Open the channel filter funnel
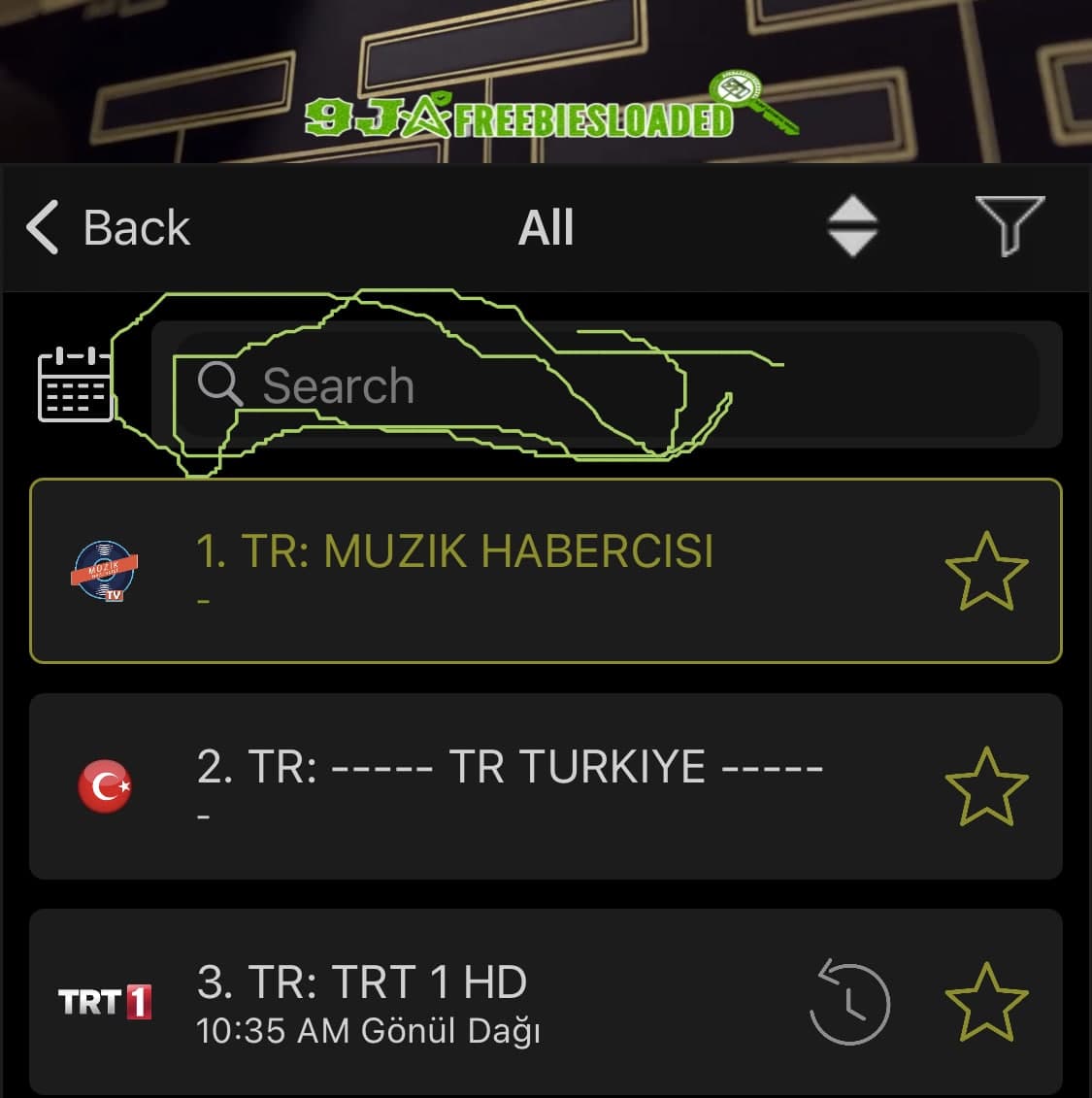 [x=1009, y=226]
